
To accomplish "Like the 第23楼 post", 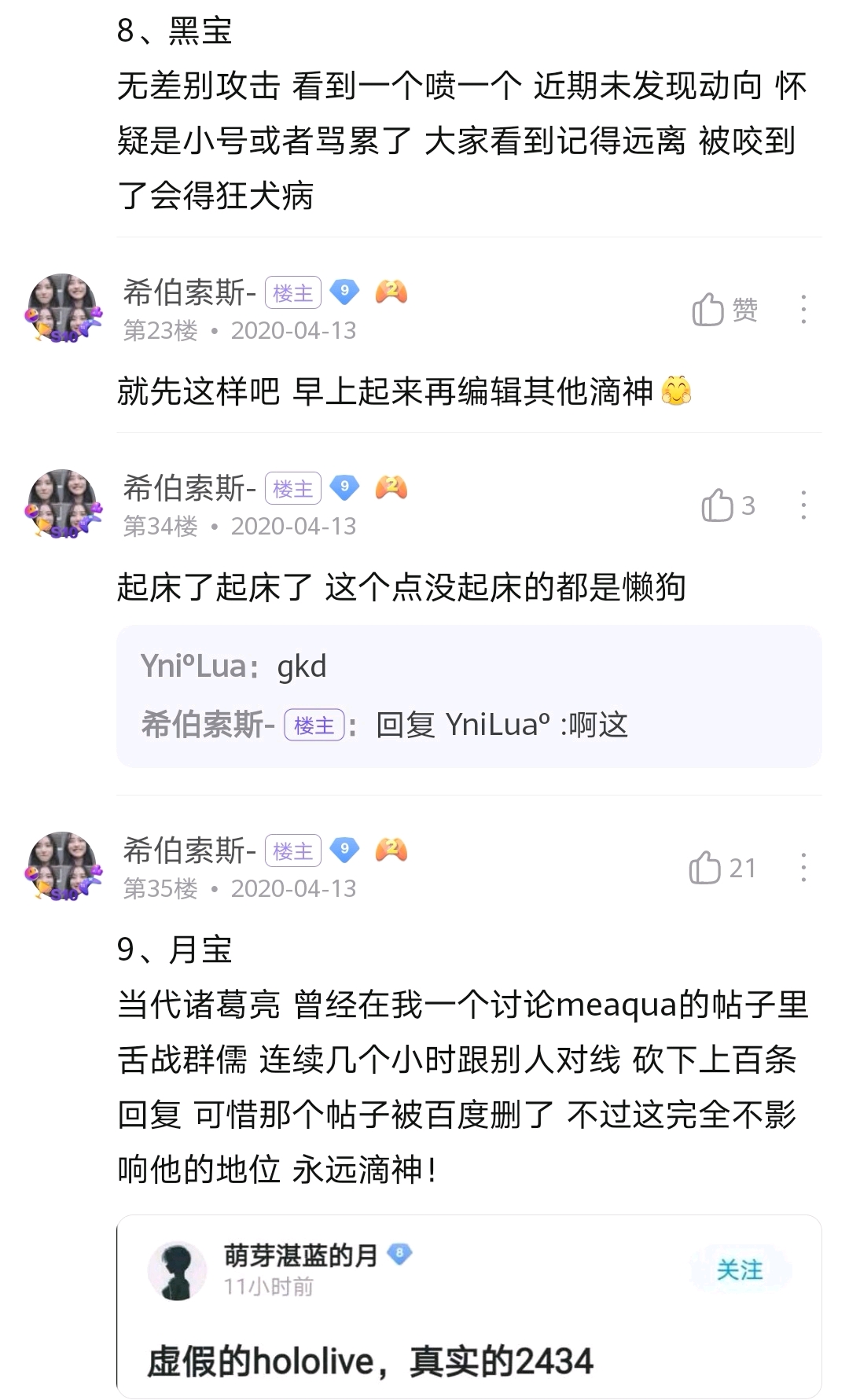I will [723, 310].
